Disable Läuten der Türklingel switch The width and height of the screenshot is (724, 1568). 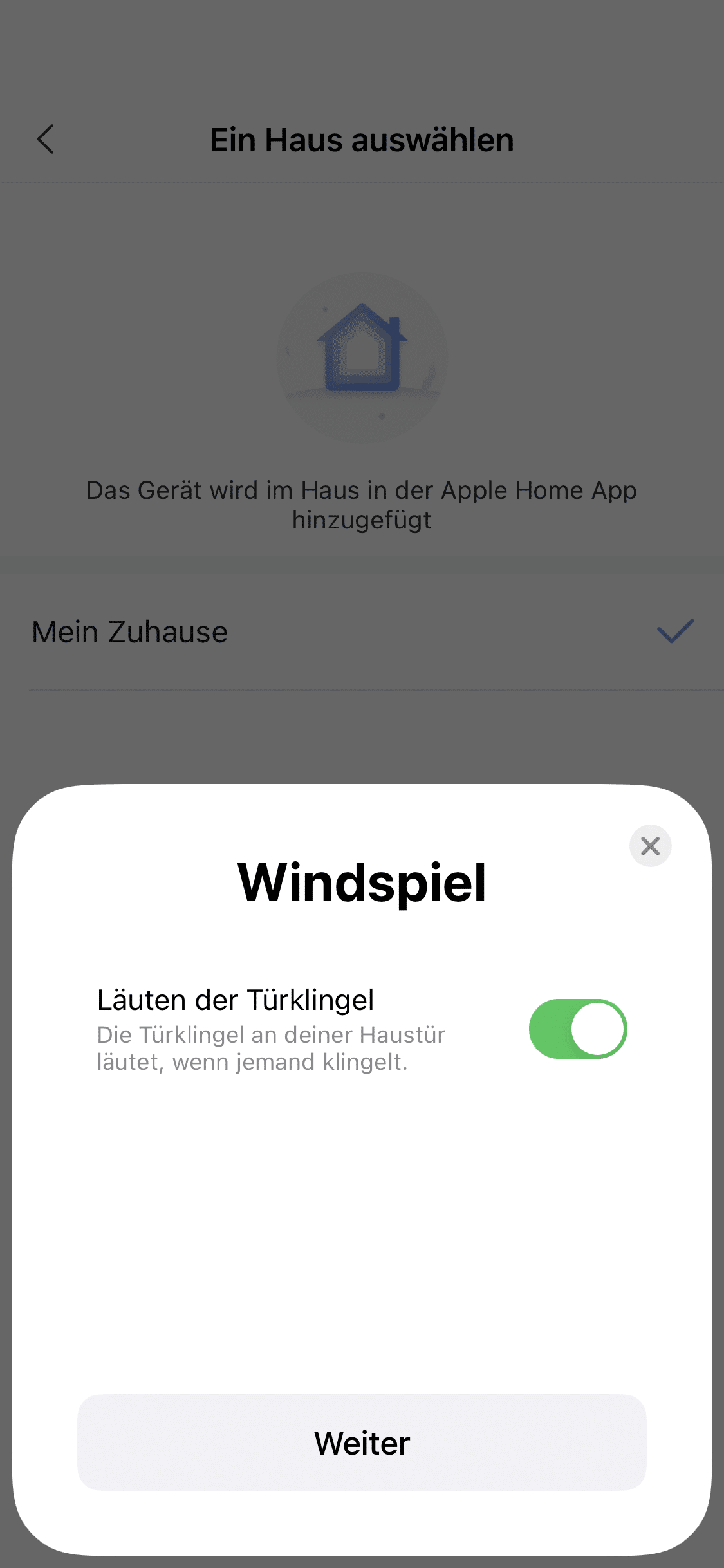coord(577,1029)
